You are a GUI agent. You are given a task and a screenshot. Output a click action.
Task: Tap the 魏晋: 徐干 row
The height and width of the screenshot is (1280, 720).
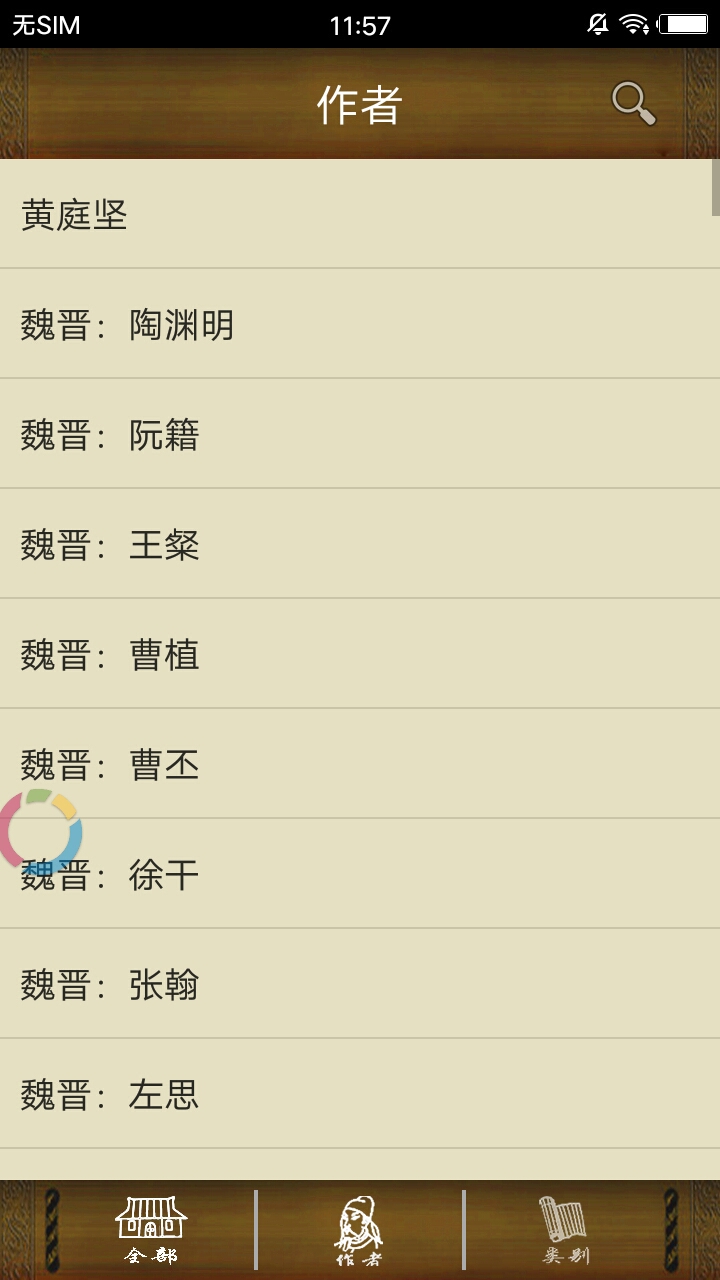coord(360,874)
